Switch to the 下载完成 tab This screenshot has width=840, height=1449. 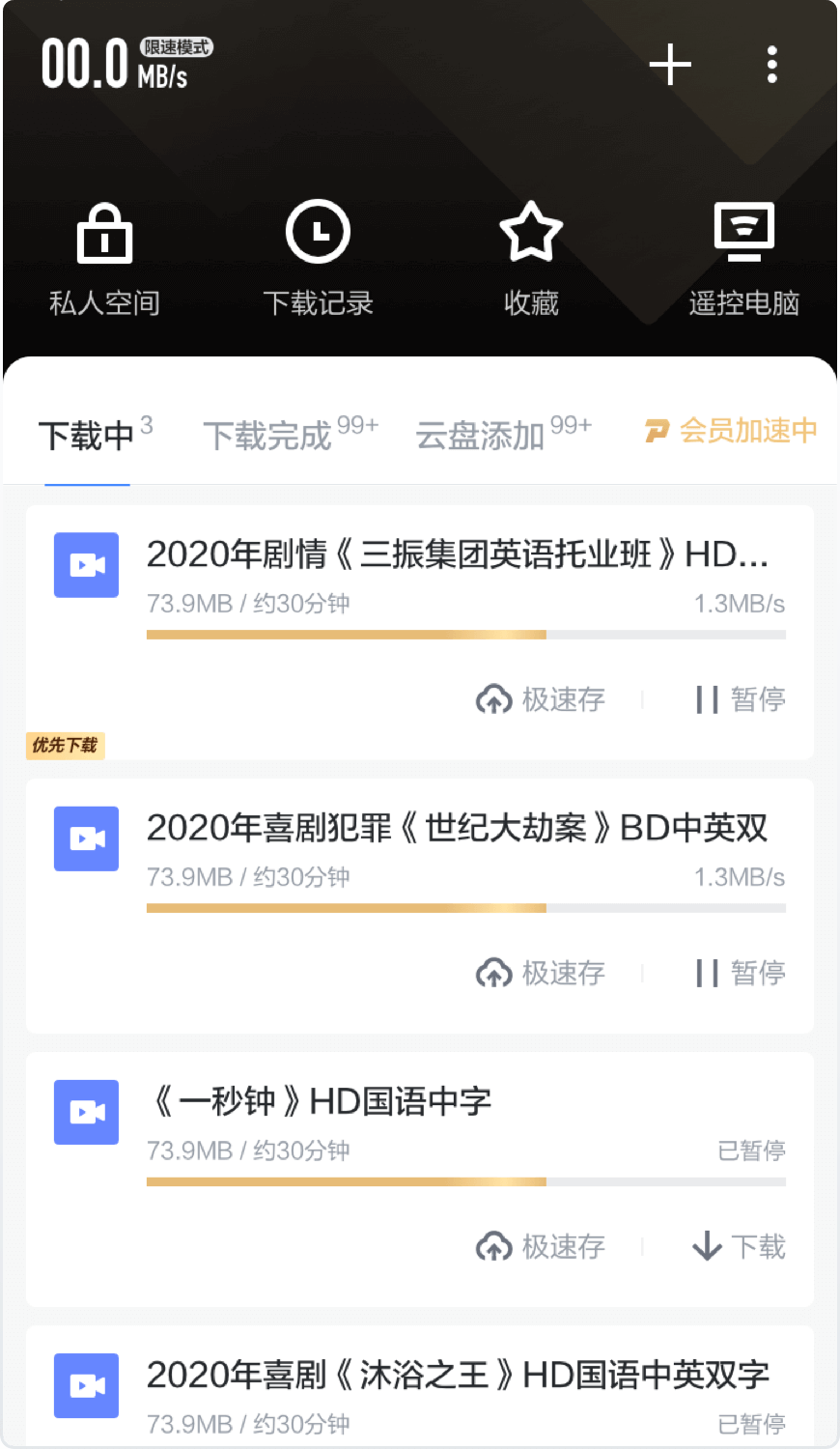(x=291, y=434)
